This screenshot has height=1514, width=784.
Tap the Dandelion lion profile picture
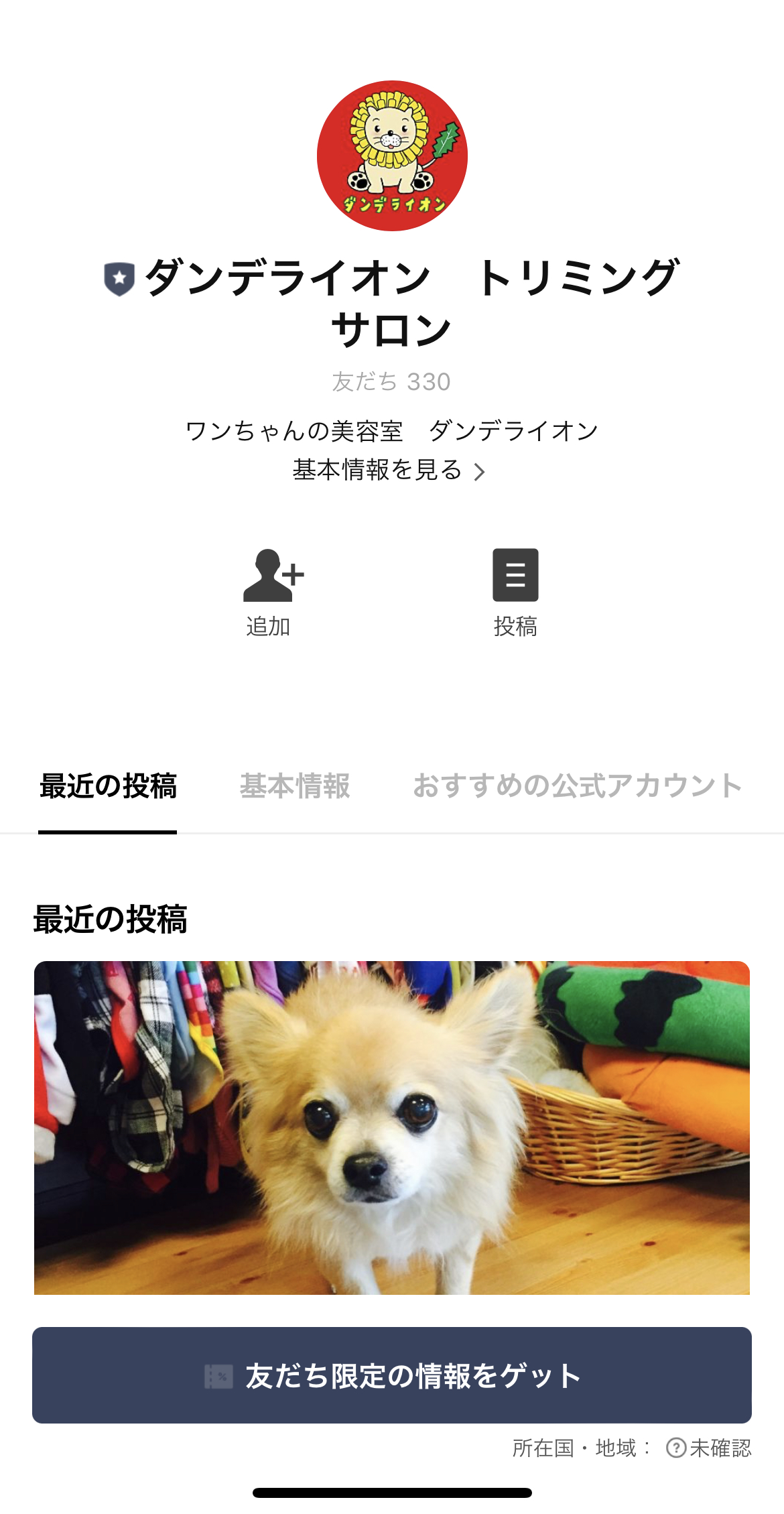pyautogui.click(x=392, y=153)
